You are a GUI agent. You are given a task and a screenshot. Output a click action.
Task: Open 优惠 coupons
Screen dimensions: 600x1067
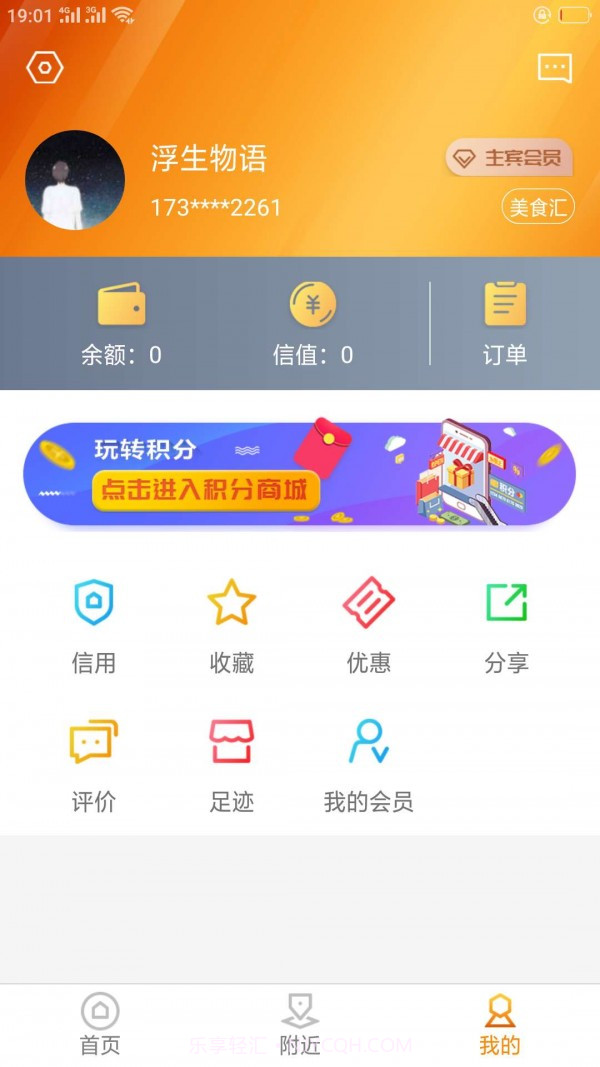pyautogui.click(x=369, y=626)
